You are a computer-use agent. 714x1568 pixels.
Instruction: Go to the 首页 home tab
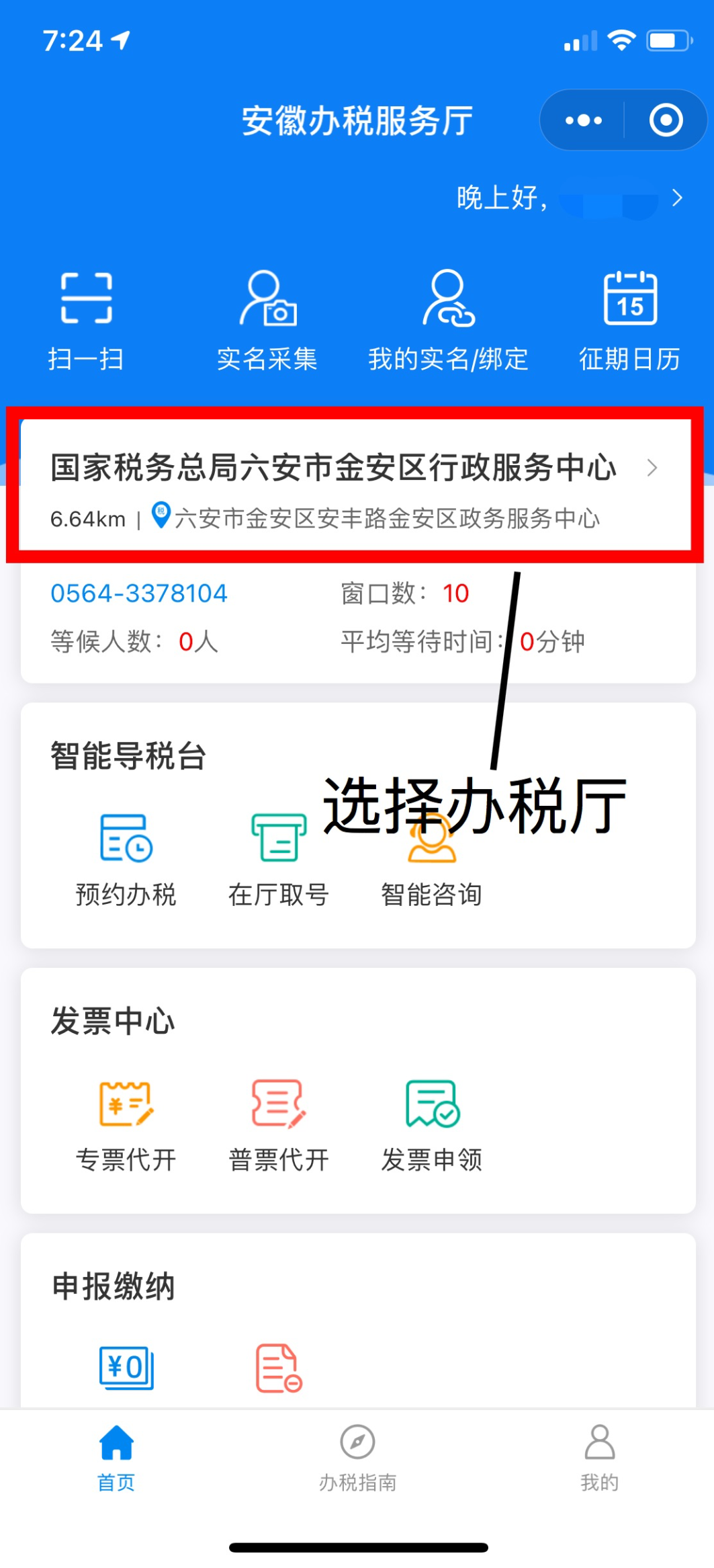point(116,1457)
